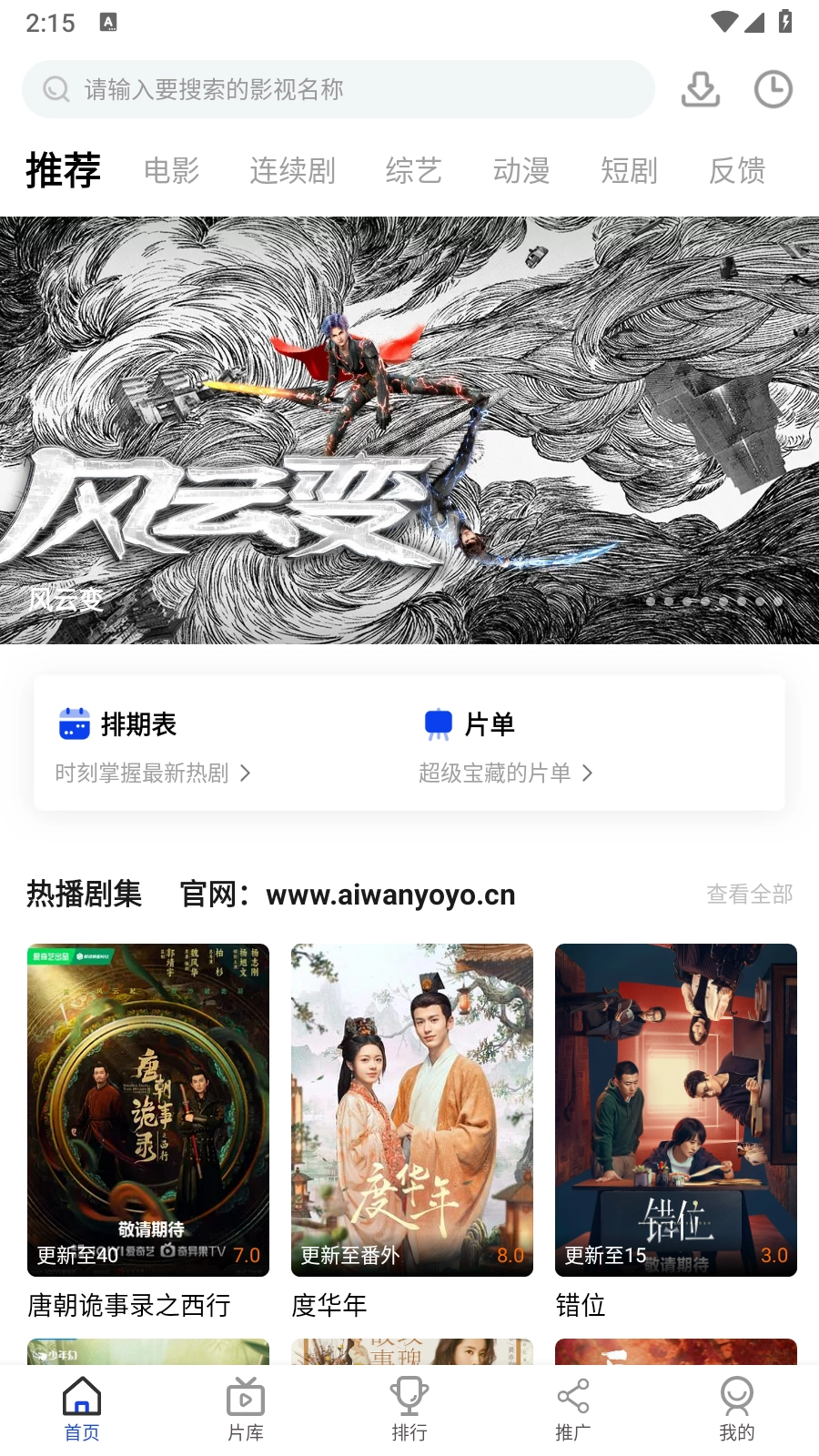819x1456 pixels.
Task: Open the 度华年 drama poster
Action: click(411, 1110)
